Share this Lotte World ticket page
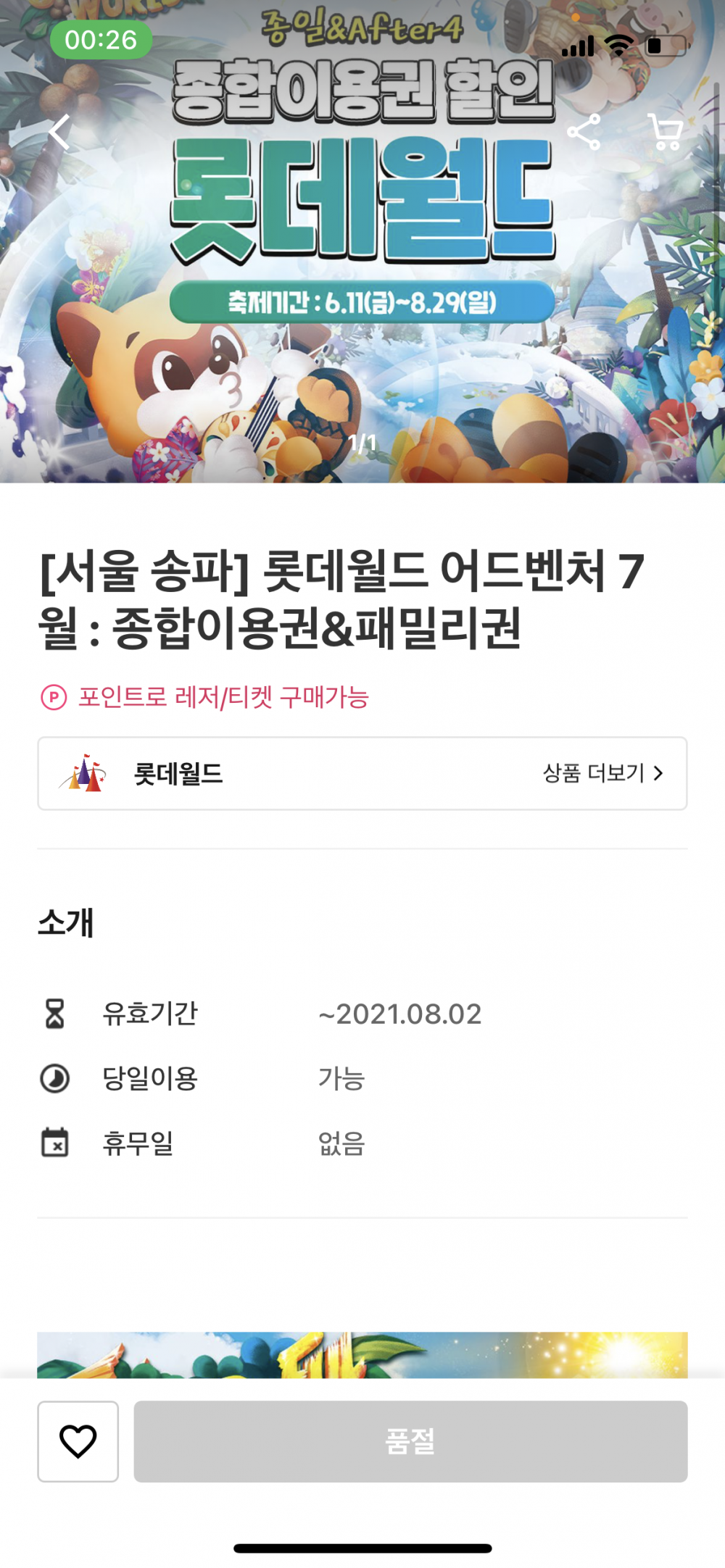Image resolution: width=725 pixels, height=1568 pixels. tap(584, 132)
